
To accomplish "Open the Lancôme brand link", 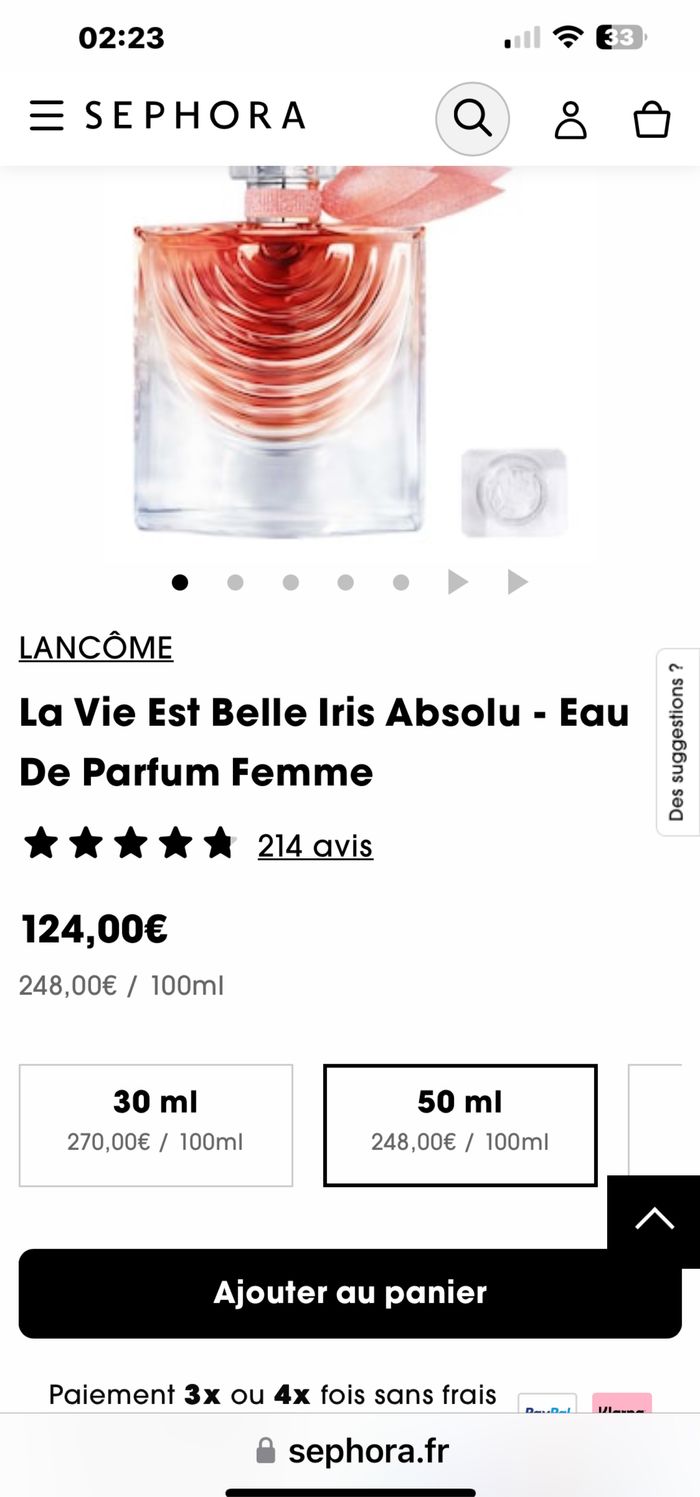I will coord(96,648).
